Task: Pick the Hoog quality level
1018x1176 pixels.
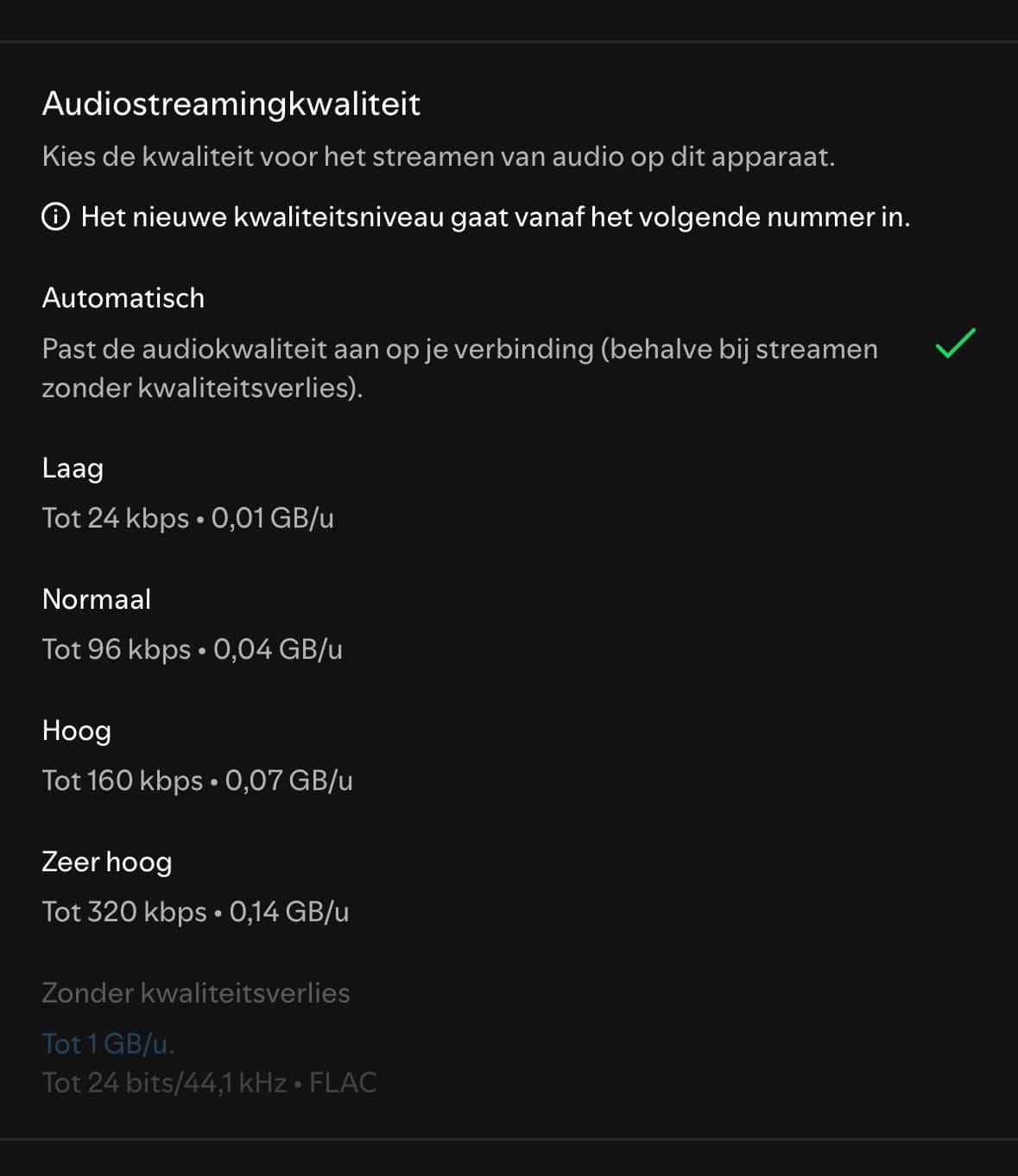Action: coord(509,756)
